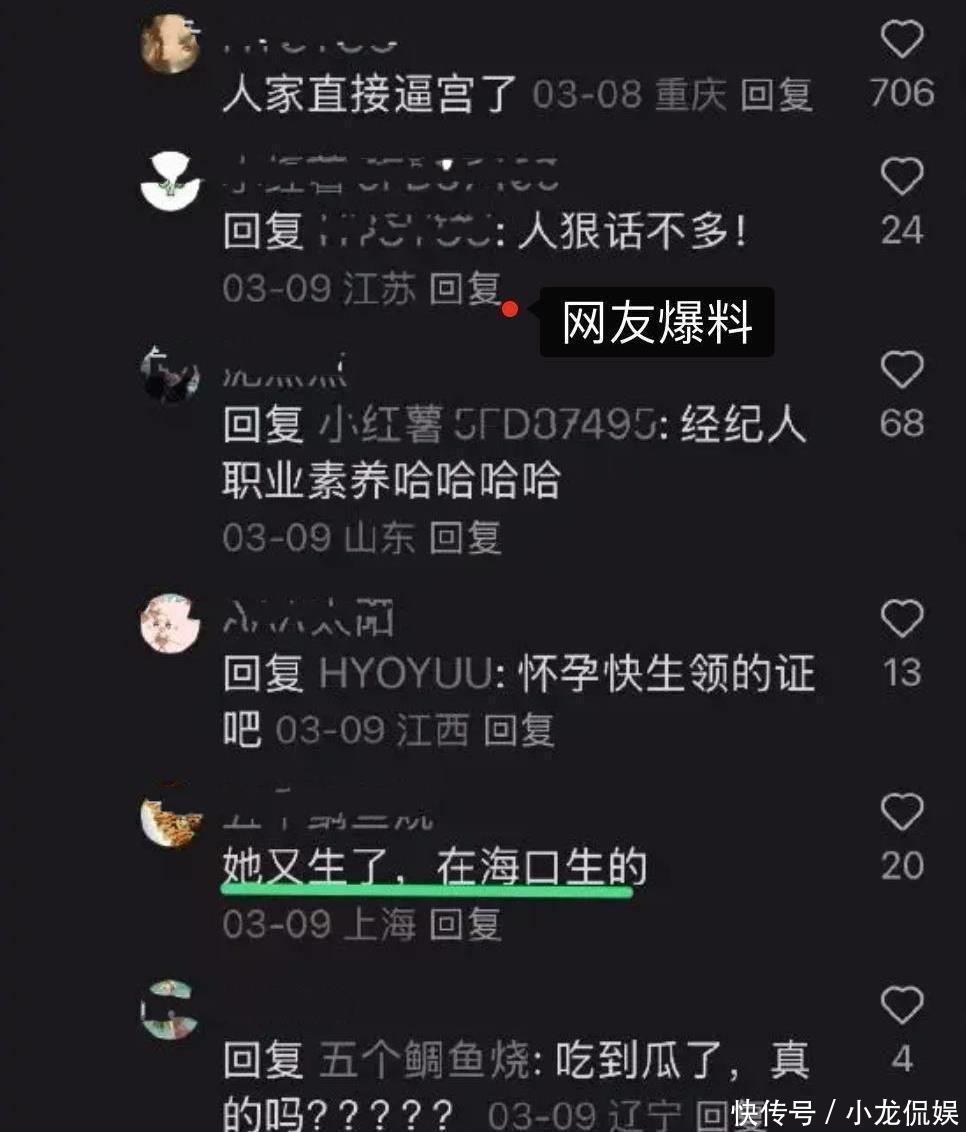Image resolution: width=966 pixels, height=1132 pixels.
Task: Open the replied-to user HYOYUU
Action: tap(405, 676)
